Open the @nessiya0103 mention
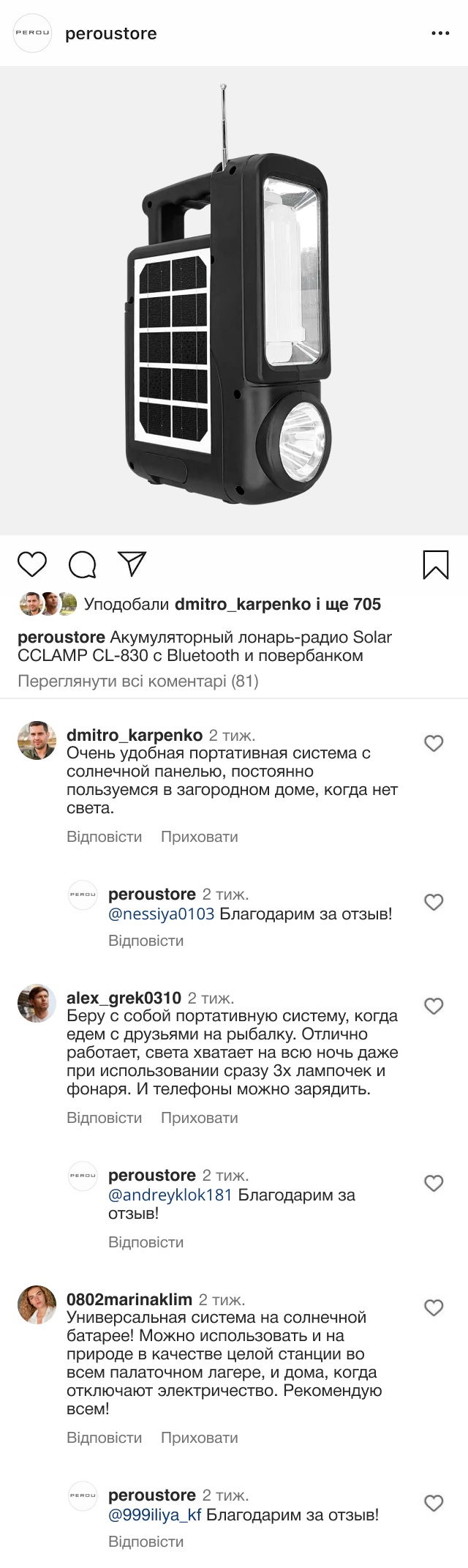 161,914
